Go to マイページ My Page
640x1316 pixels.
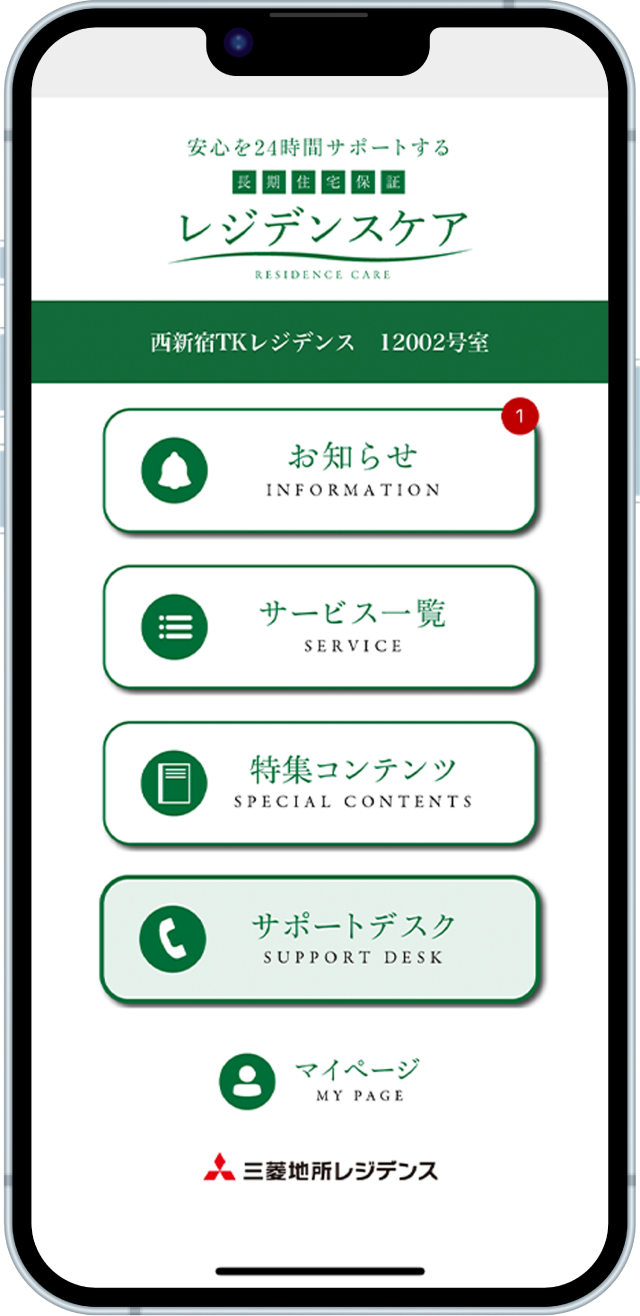(318, 1081)
